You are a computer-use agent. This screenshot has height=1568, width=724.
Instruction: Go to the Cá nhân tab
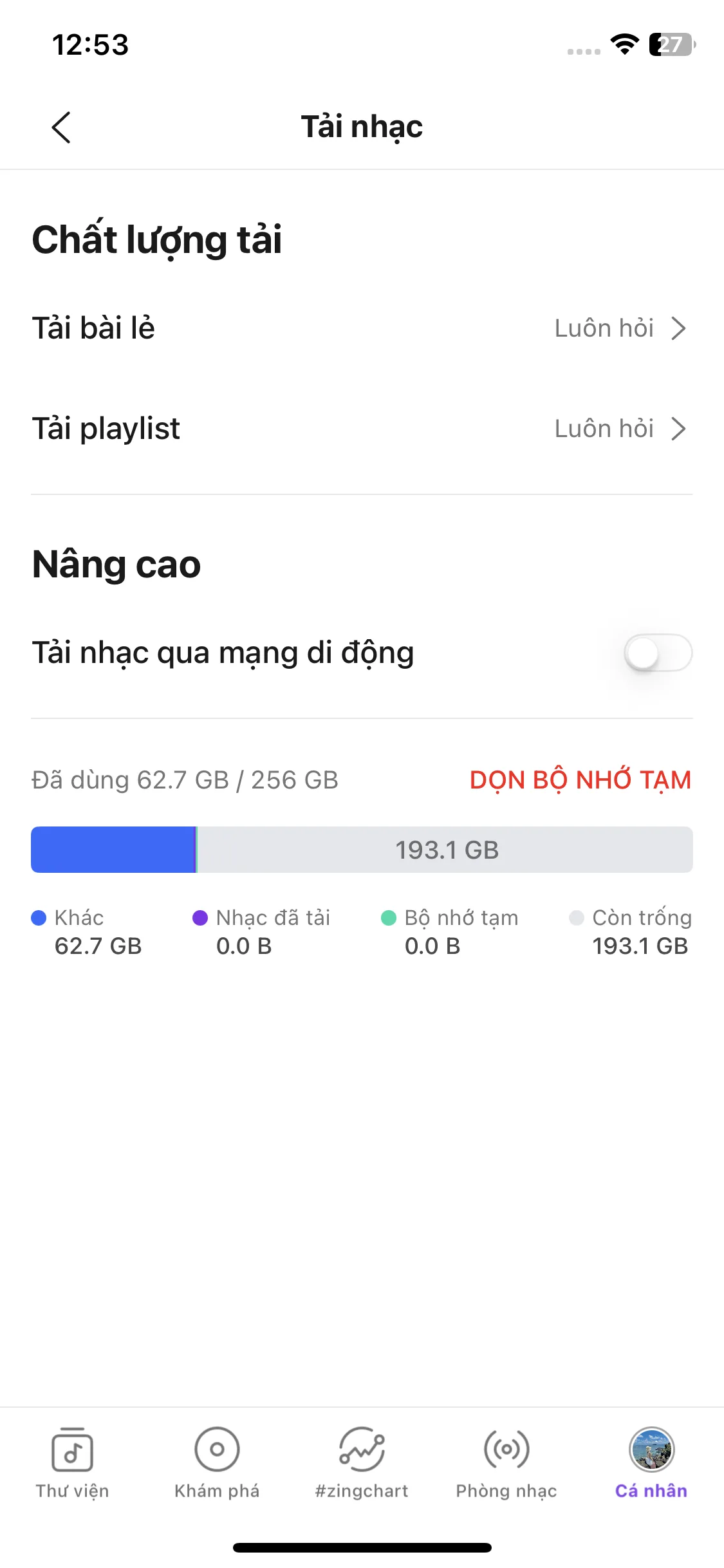651,1450
